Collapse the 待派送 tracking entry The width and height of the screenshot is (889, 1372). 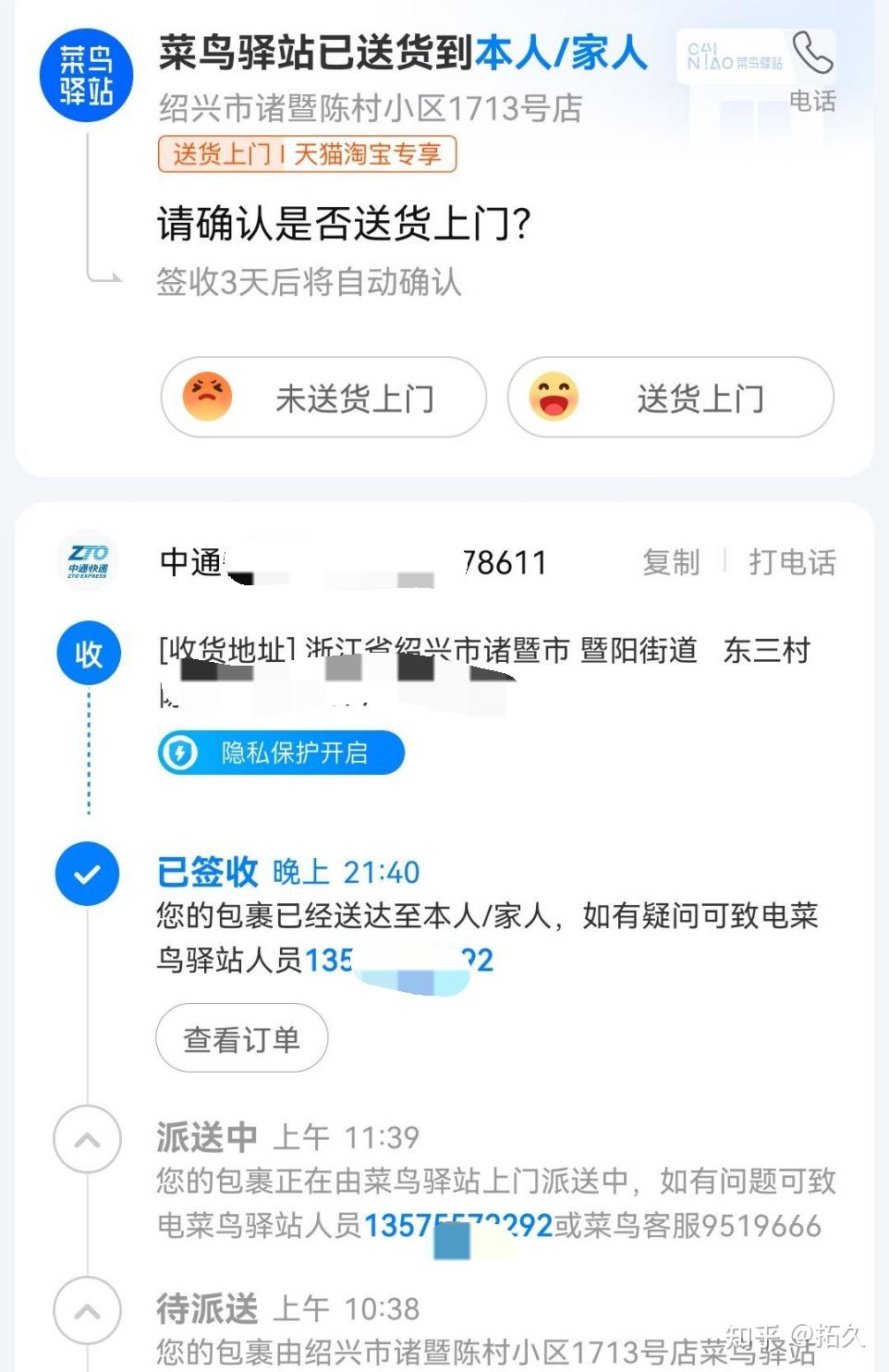pos(87,1309)
